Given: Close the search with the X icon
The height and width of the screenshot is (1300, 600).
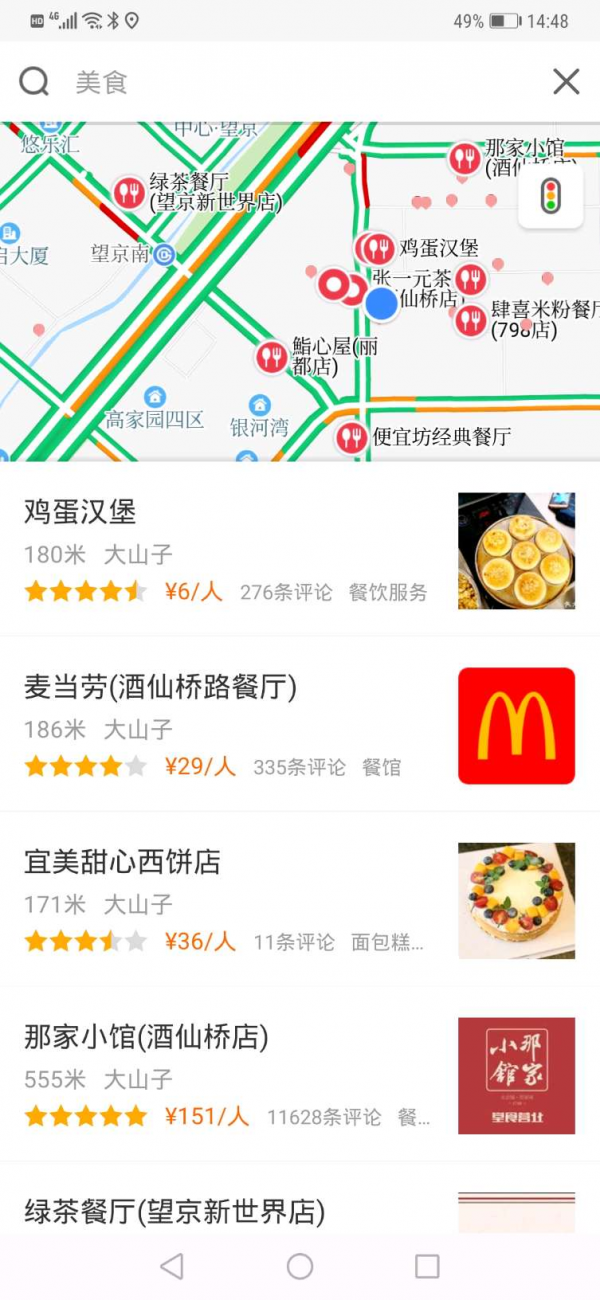Looking at the screenshot, I should (566, 82).
